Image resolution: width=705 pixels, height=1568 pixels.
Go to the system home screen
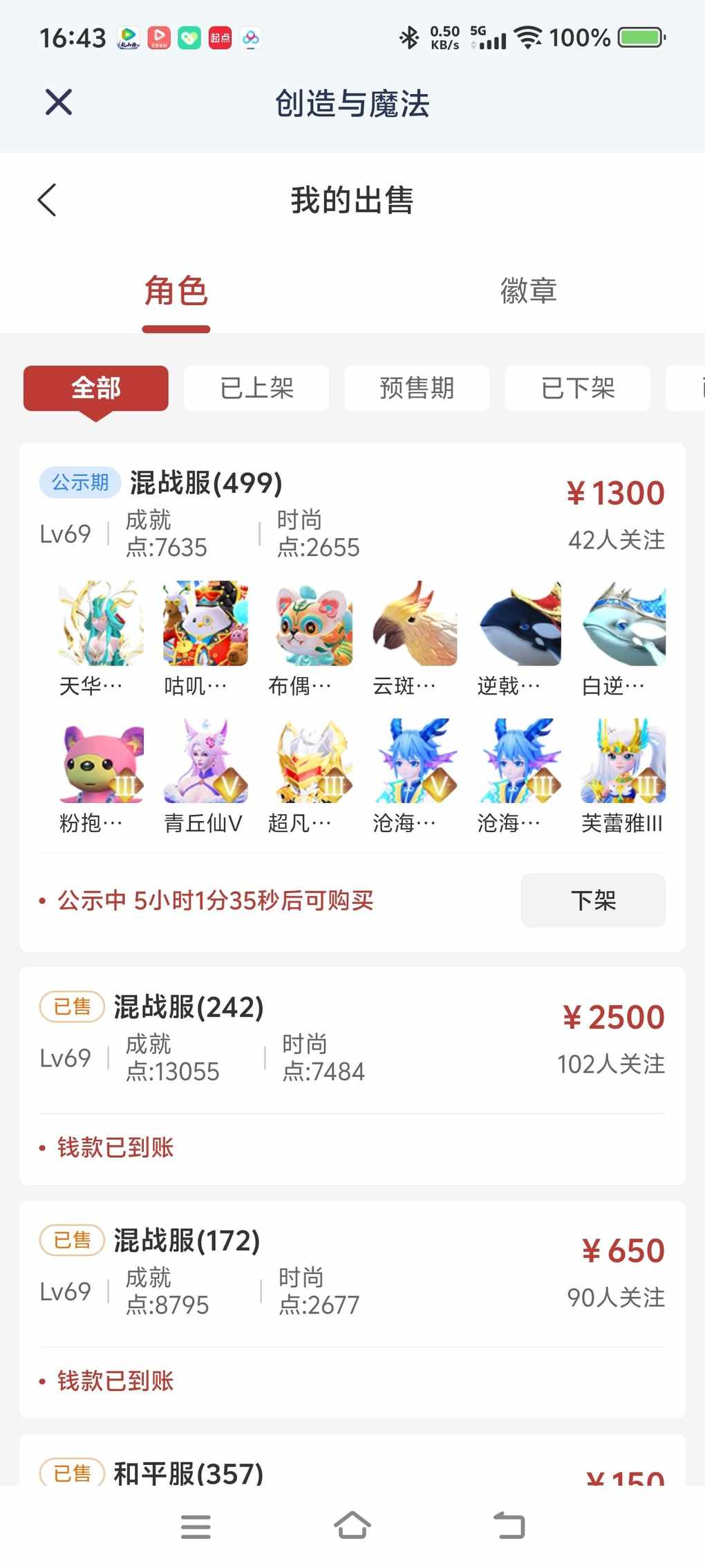point(352,1526)
